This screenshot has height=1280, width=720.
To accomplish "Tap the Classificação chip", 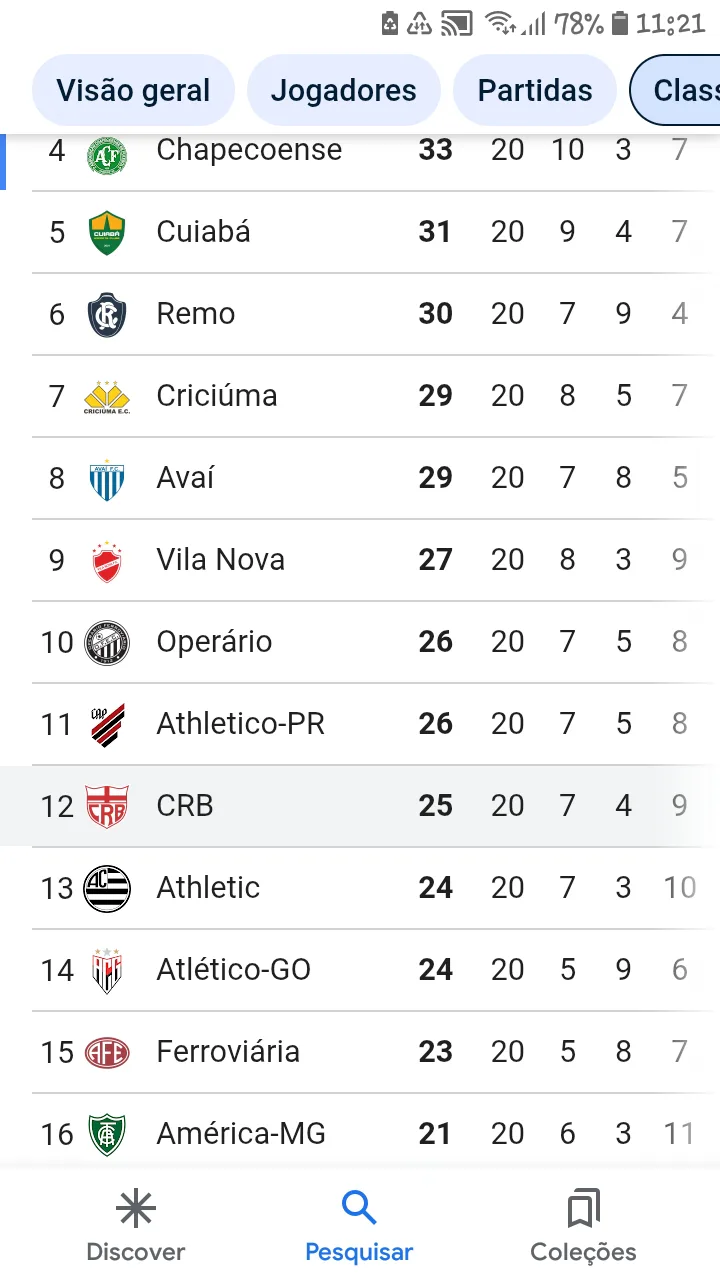I will tap(675, 90).
